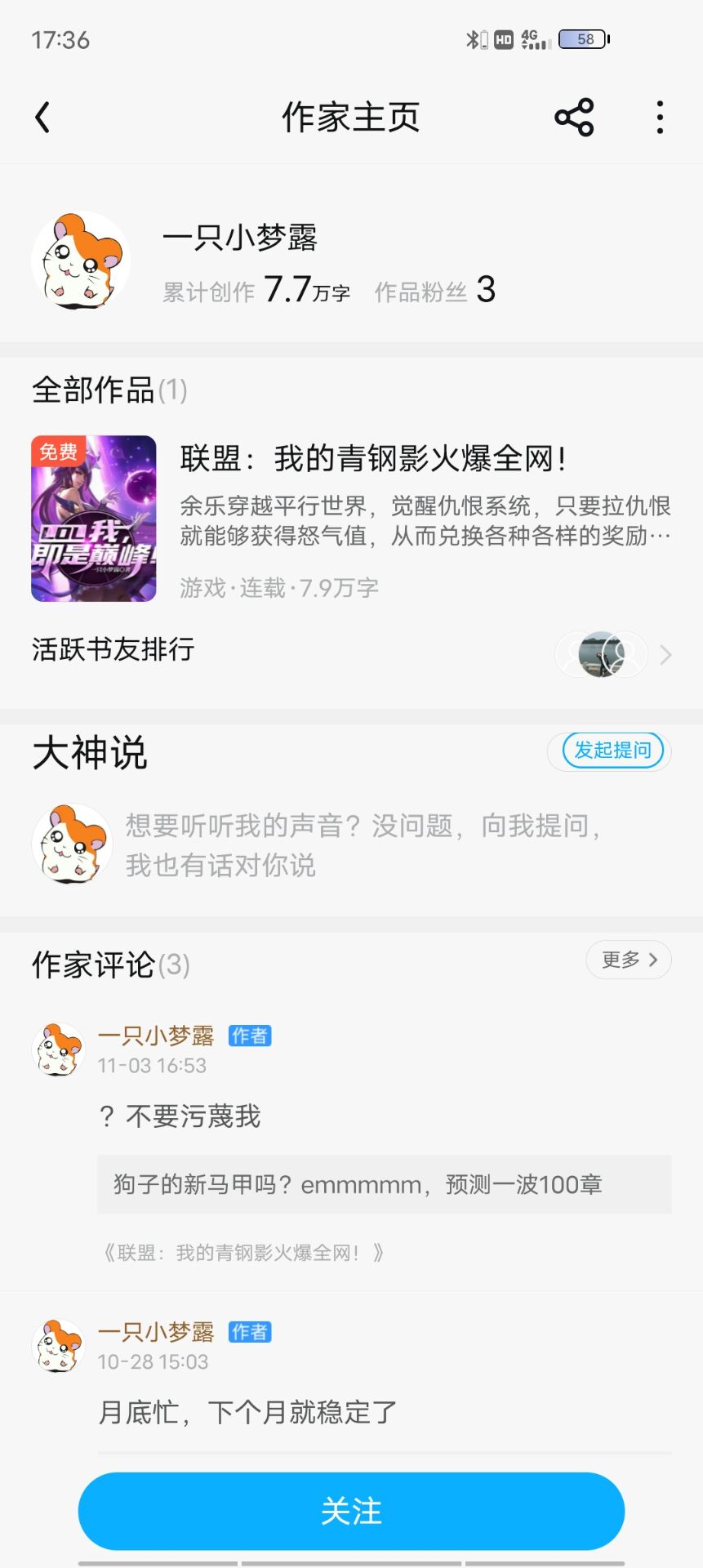The image size is (703, 1568).
Task: Open the comment '月底忙，下个月就稳定了'
Action: (x=247, y=1411)
